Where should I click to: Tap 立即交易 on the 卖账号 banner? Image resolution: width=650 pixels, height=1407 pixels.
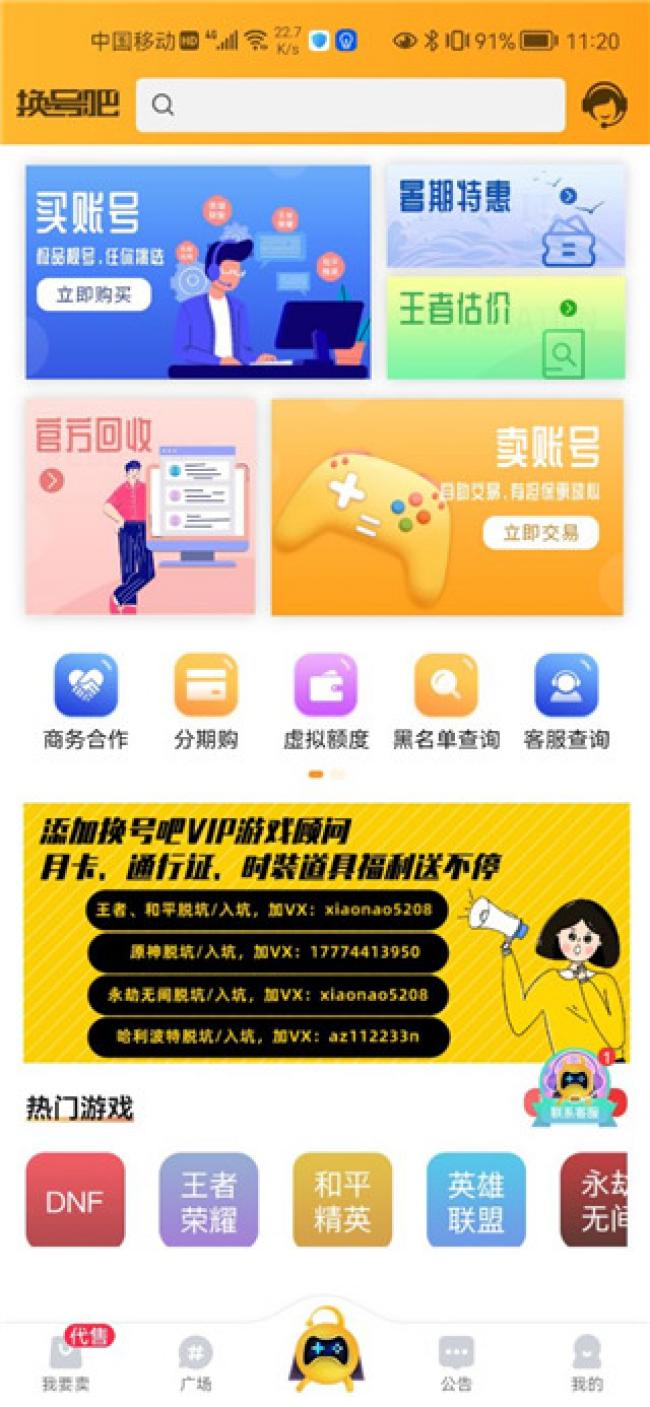541,533
